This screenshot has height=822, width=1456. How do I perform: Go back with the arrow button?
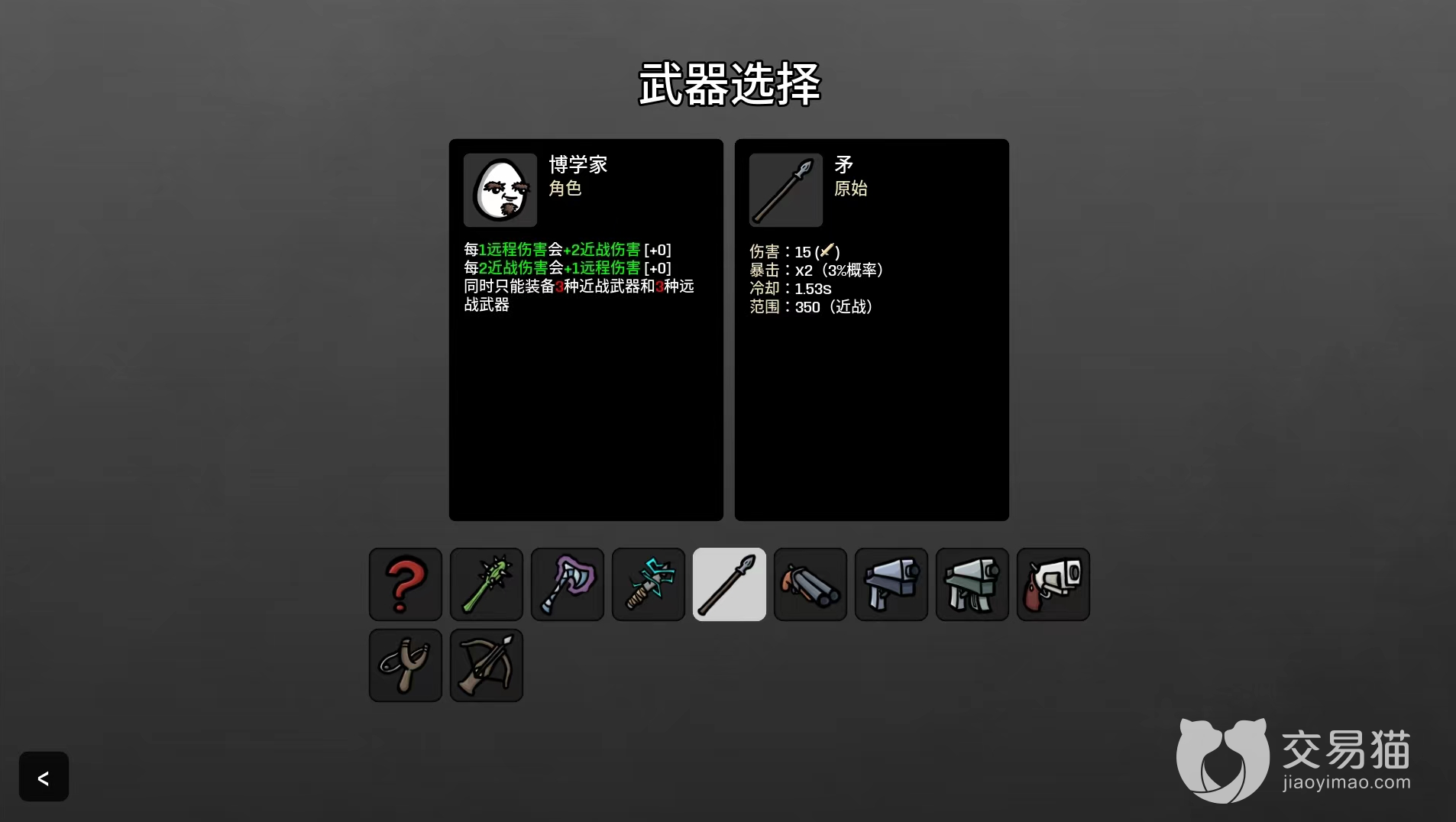(44, 777)
